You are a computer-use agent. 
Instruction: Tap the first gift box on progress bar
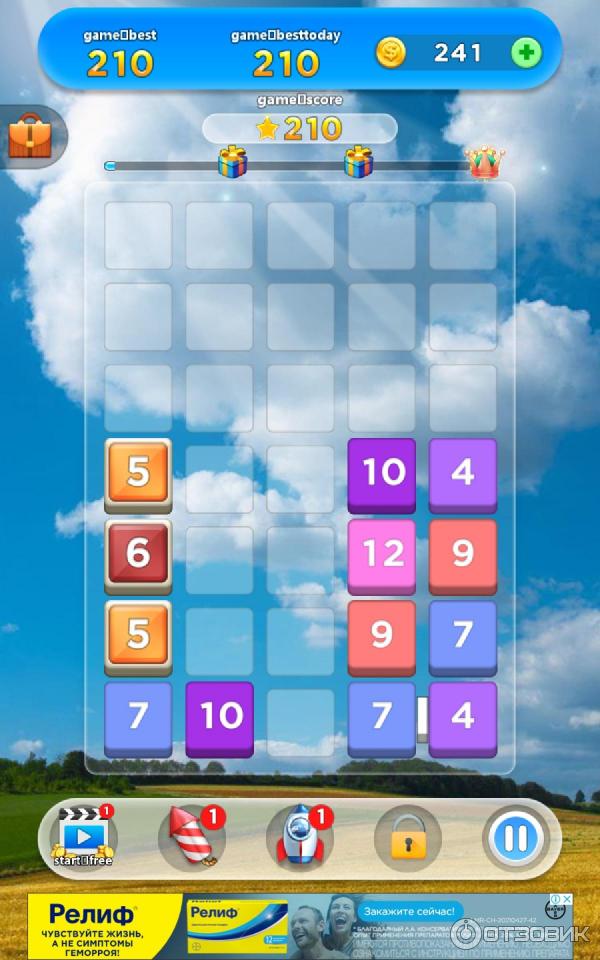233,162
